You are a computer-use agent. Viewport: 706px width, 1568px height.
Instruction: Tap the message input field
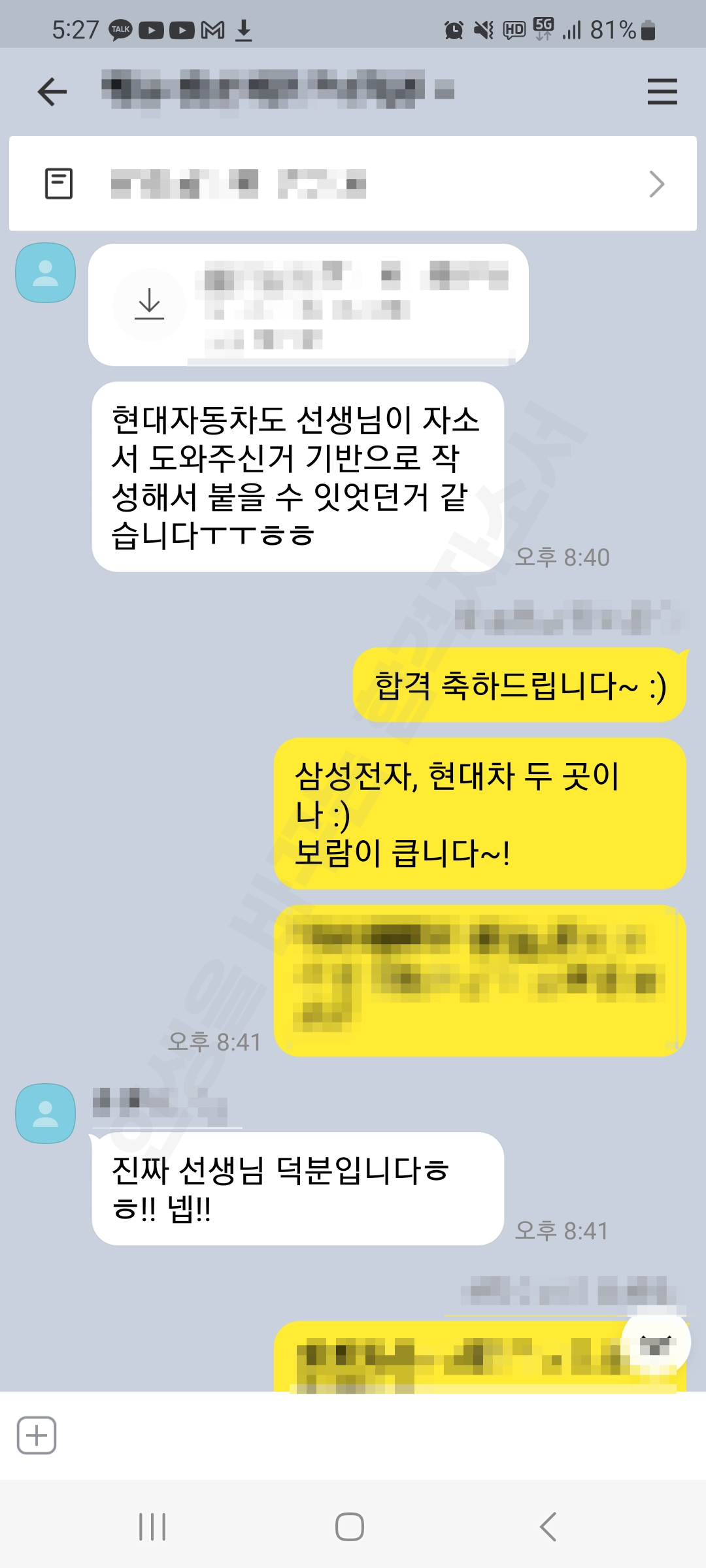pos(366,1435)
